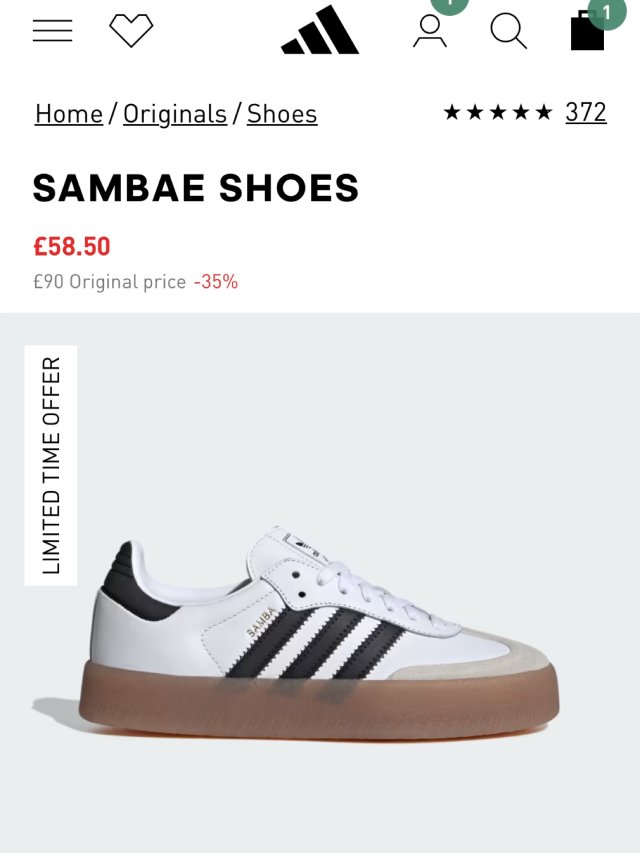
Task: View the shopping bag
Action: [588, 31]
